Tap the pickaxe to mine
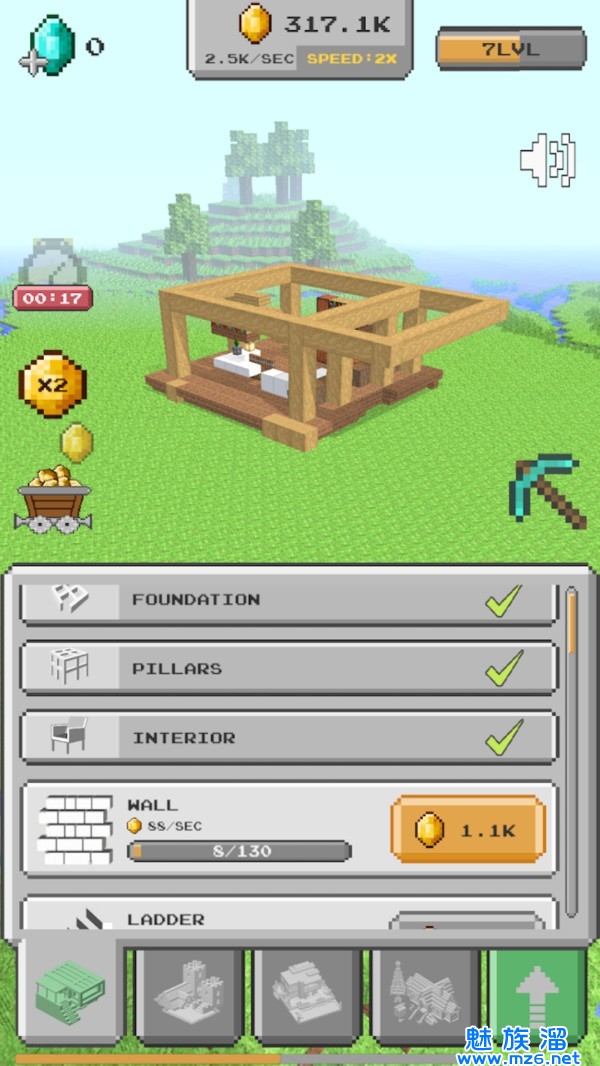This screenshot has height=1066, width=600. pyautogui.click(x=546, y=490)
